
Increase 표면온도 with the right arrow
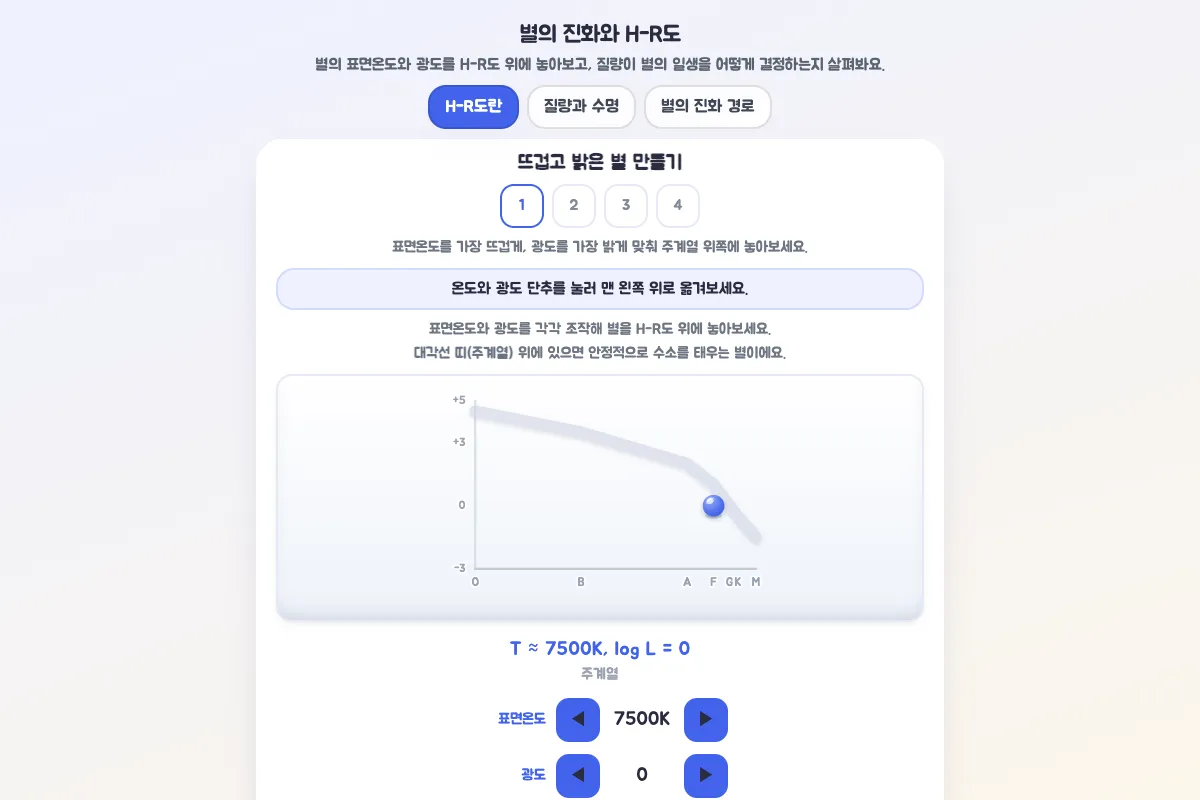706,719
